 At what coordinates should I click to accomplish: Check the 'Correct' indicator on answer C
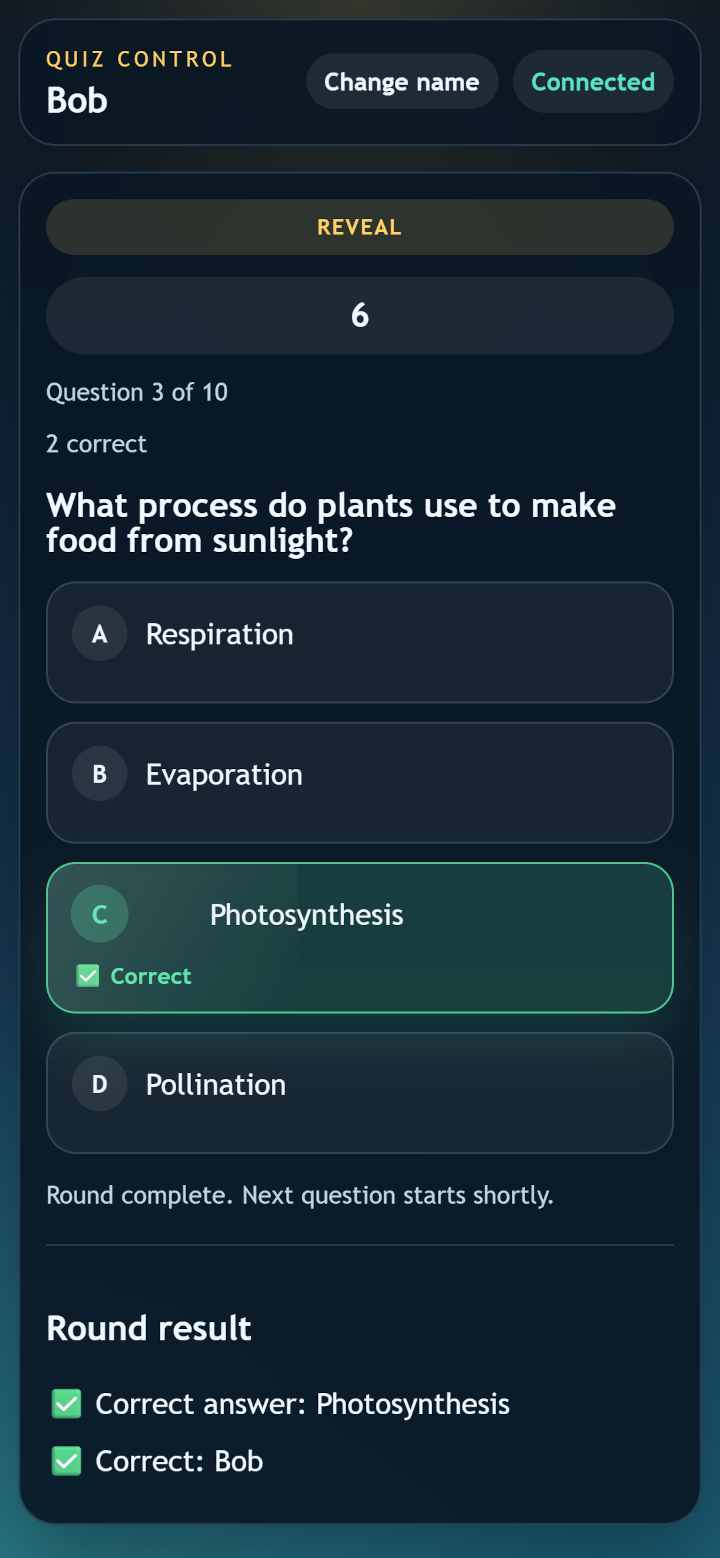133,975
